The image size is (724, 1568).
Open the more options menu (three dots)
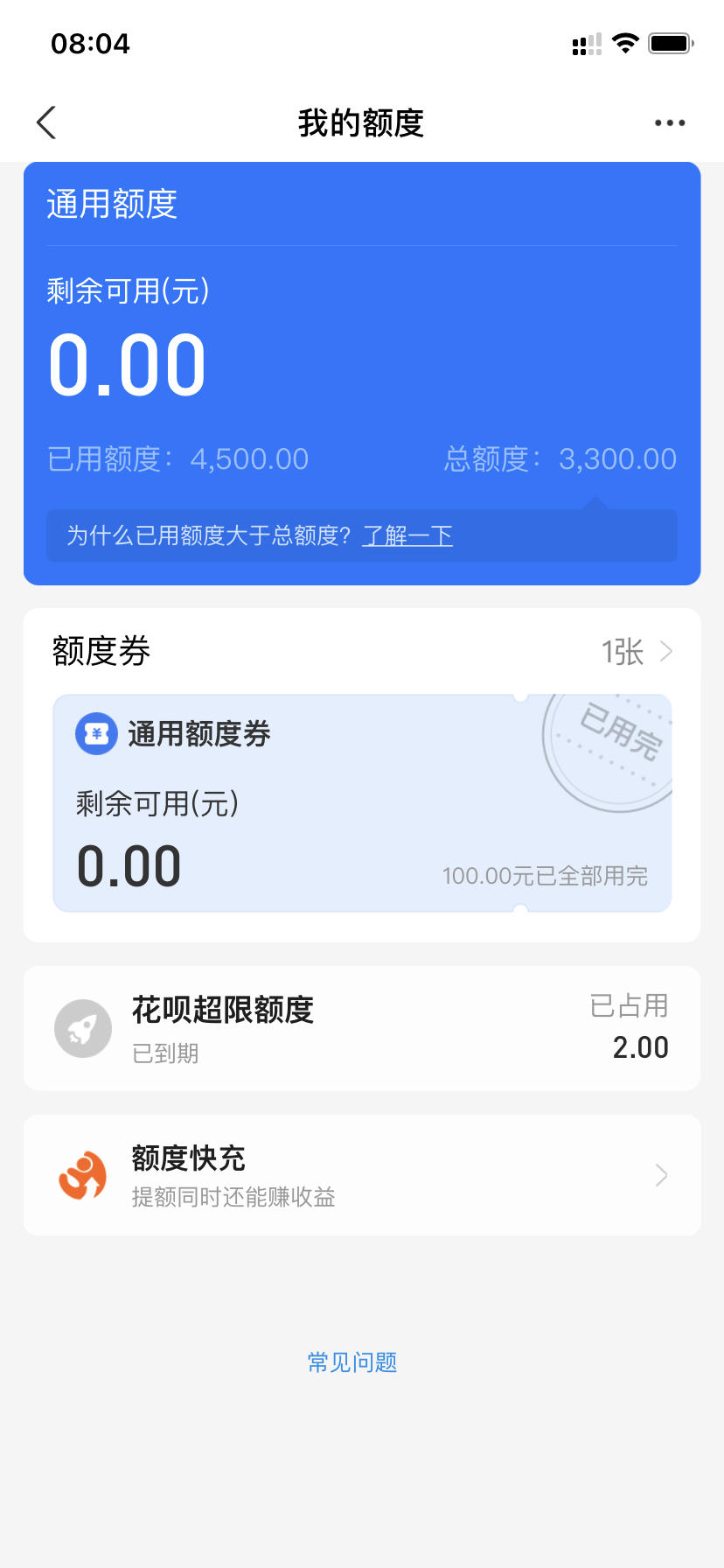coord(668,122)
